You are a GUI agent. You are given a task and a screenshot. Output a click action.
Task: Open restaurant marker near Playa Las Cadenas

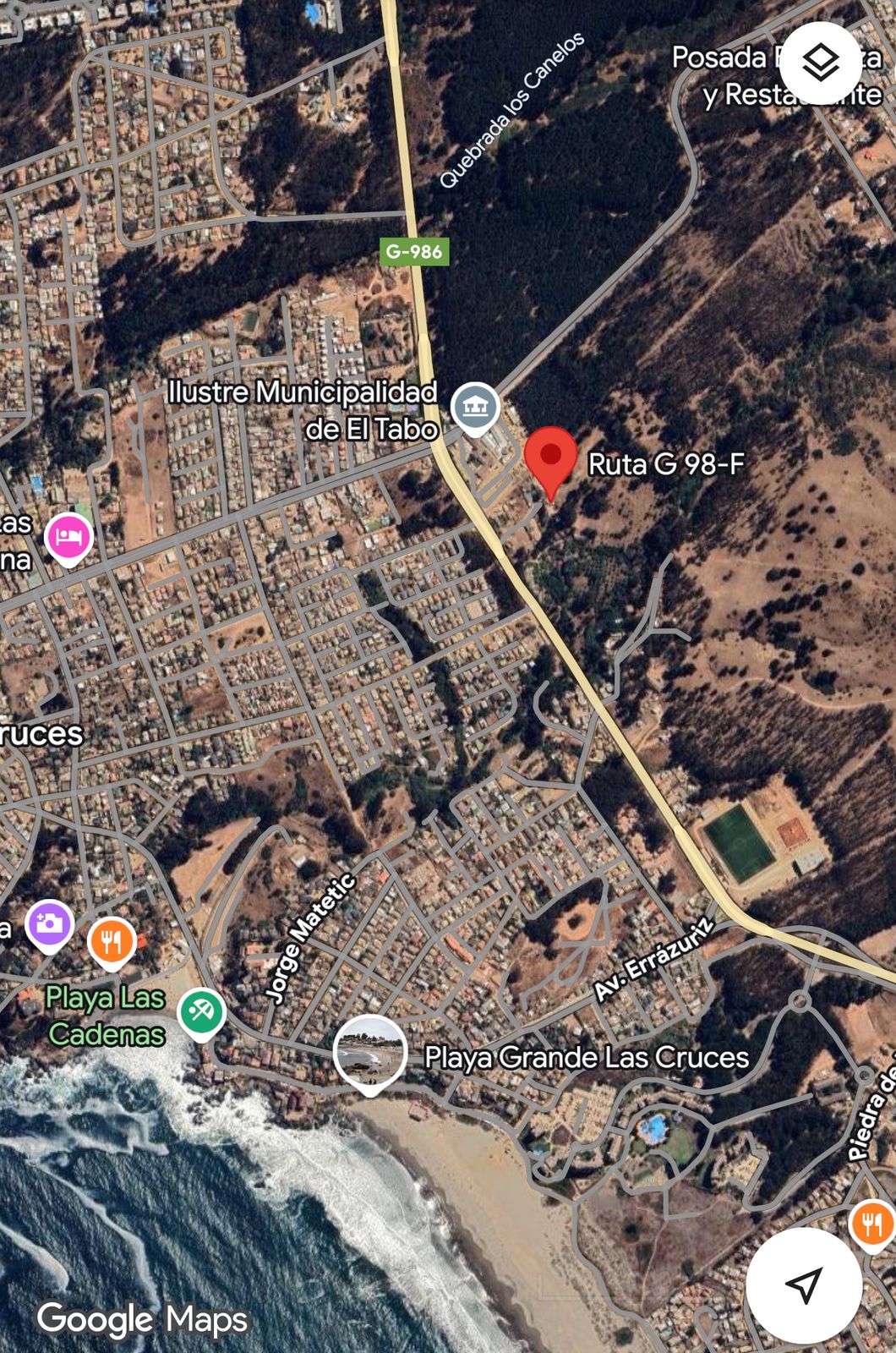click(x=112, y=939)
